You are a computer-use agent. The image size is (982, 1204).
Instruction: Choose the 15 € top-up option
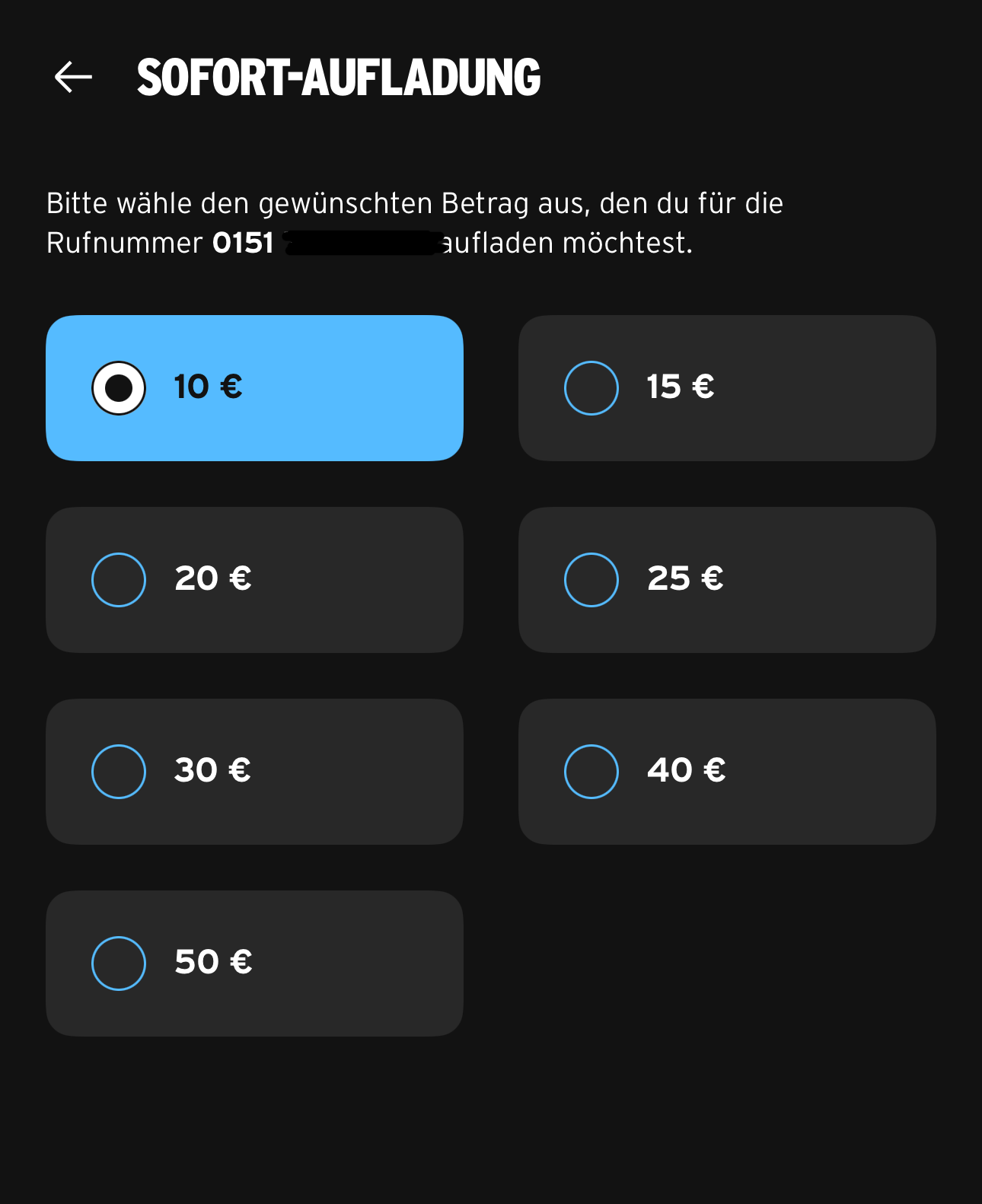[x=726, y=388]
